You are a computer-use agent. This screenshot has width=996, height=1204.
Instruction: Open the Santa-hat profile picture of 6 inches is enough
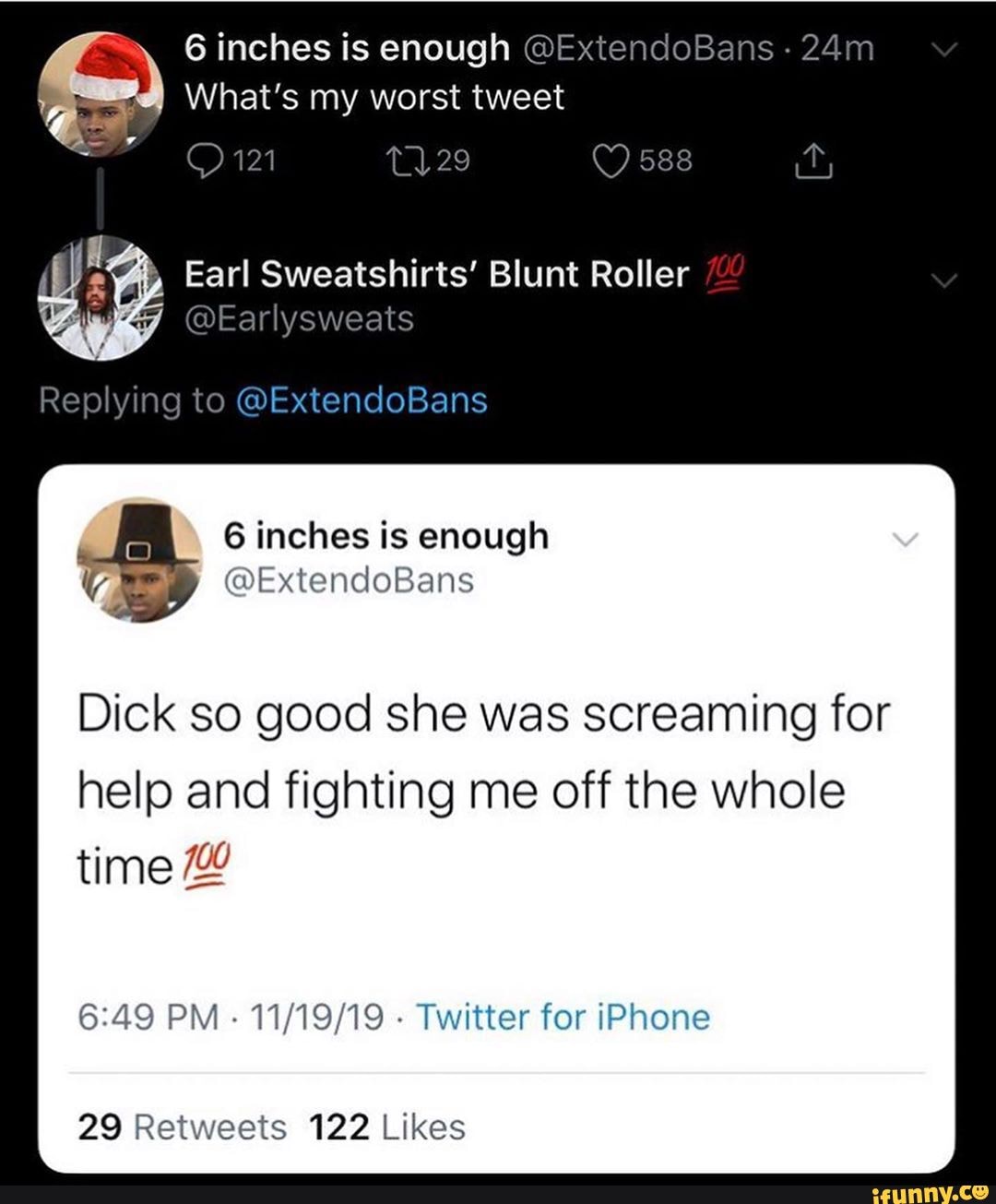click(100, 94)
